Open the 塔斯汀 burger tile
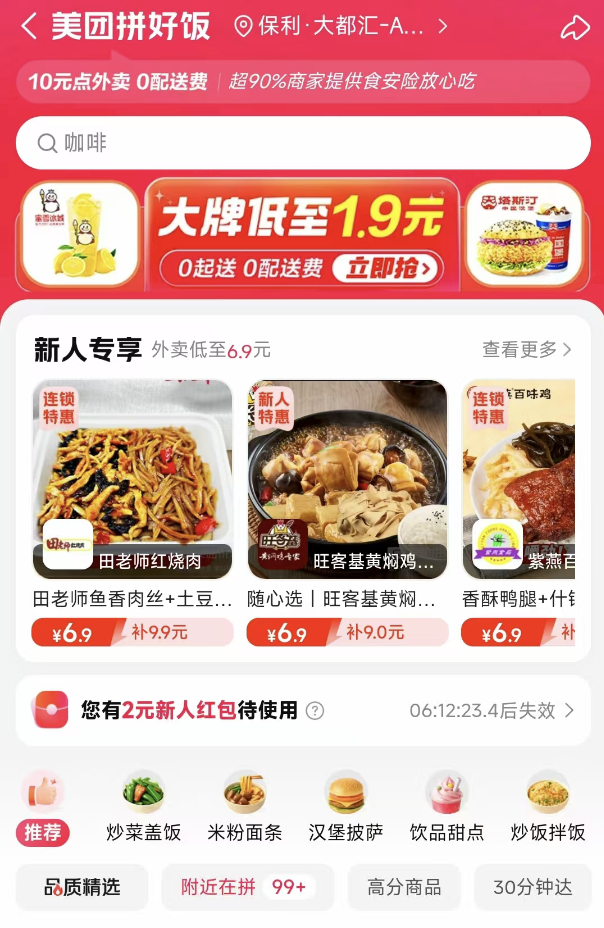 (x=523, y=234)
